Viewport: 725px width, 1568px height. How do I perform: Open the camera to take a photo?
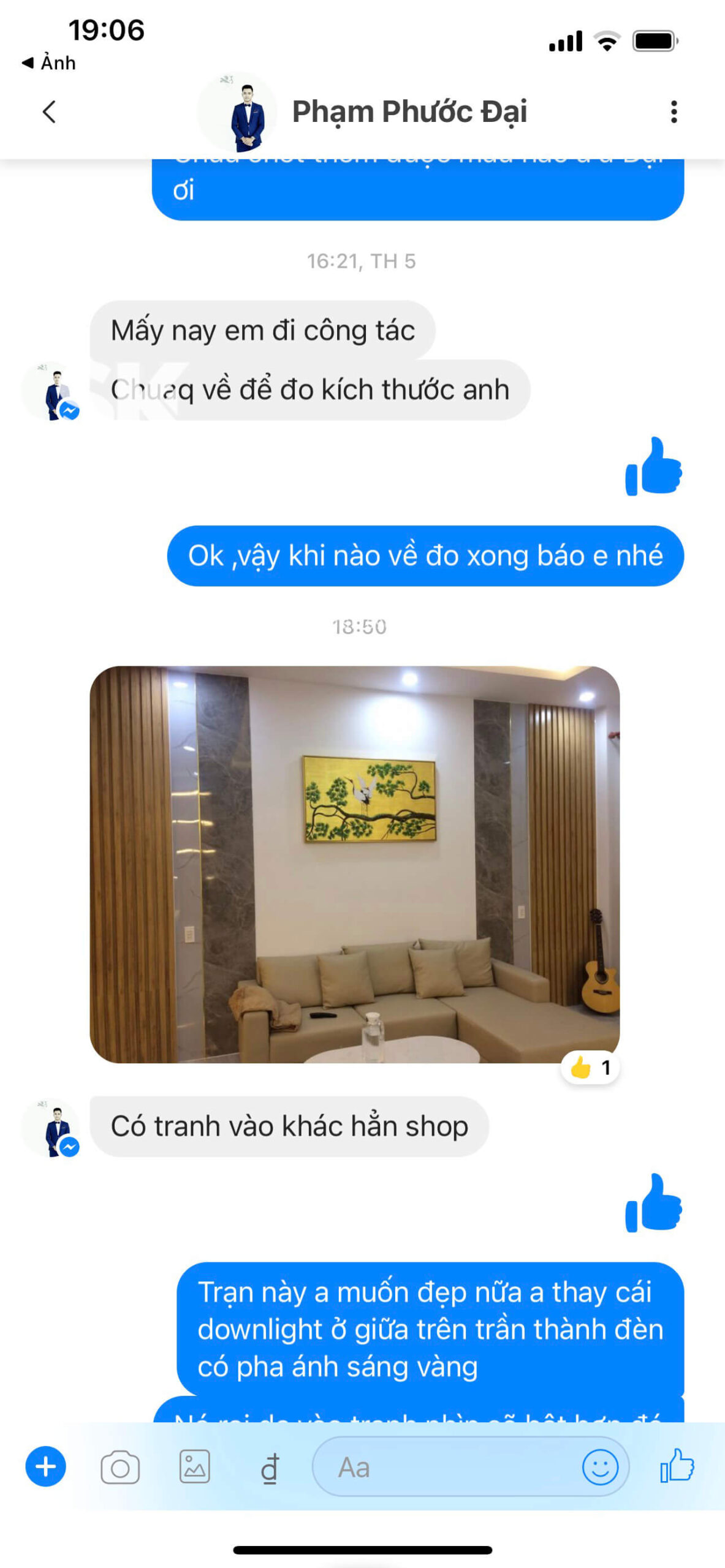click(x=120, y=1467)
